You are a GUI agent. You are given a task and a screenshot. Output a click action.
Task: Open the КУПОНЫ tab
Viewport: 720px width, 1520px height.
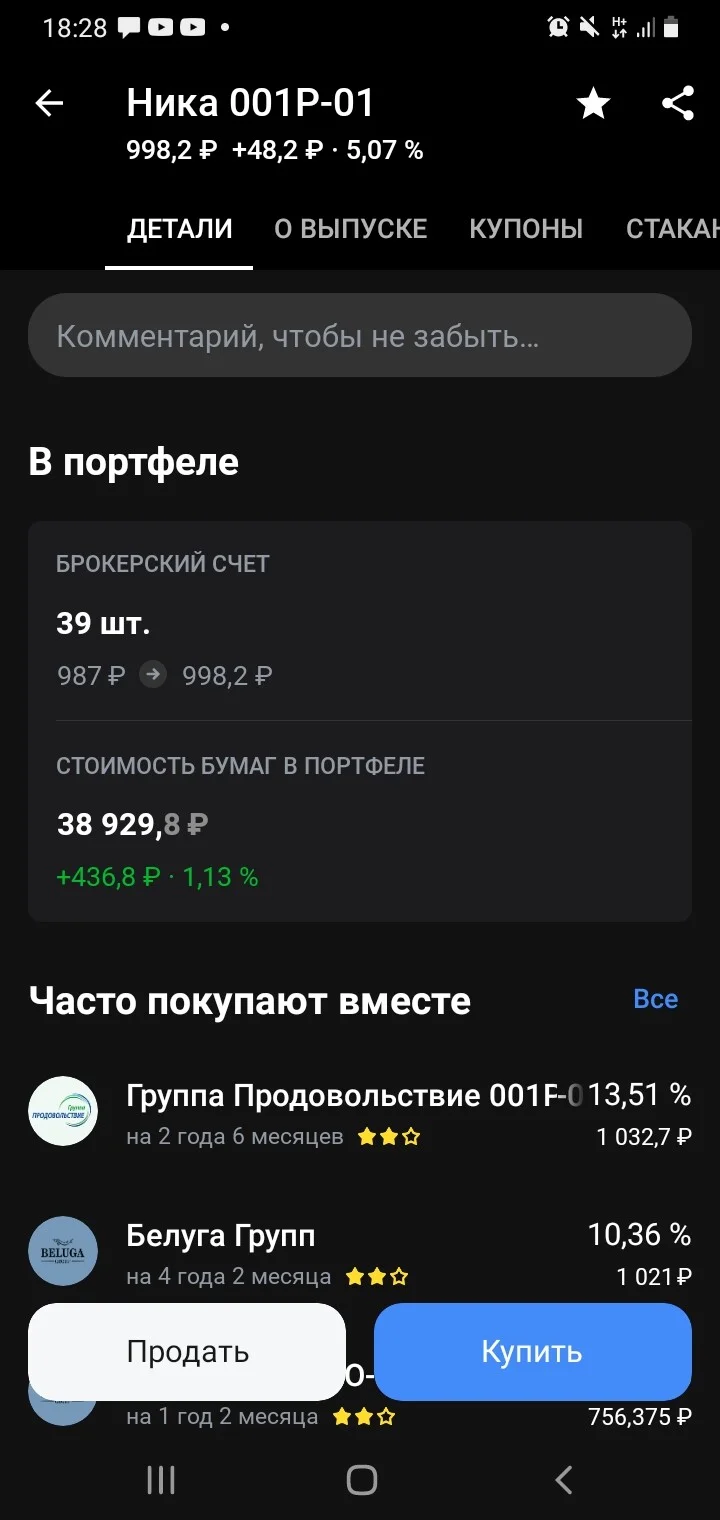click(526, 229)
